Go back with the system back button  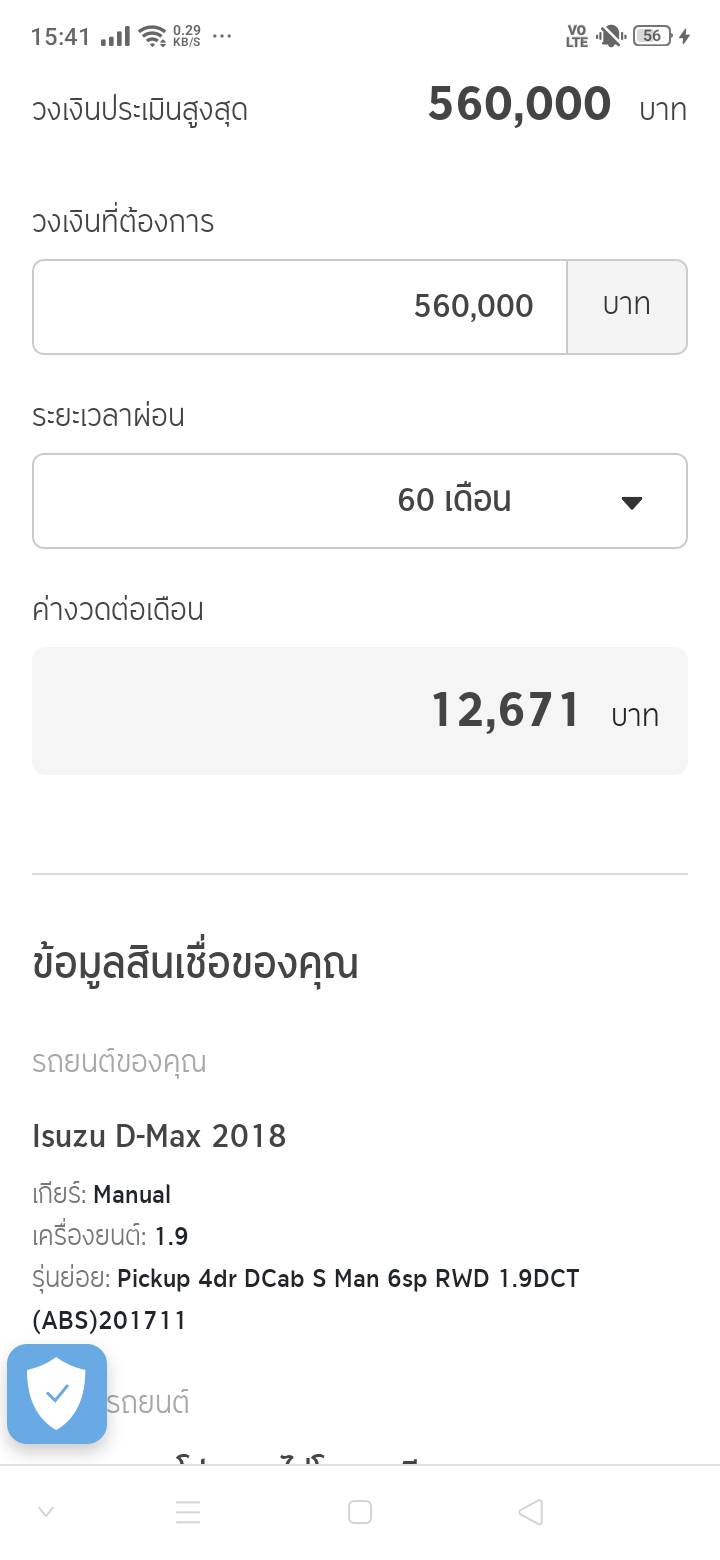pyautogui.click(x=531, y=1512)
